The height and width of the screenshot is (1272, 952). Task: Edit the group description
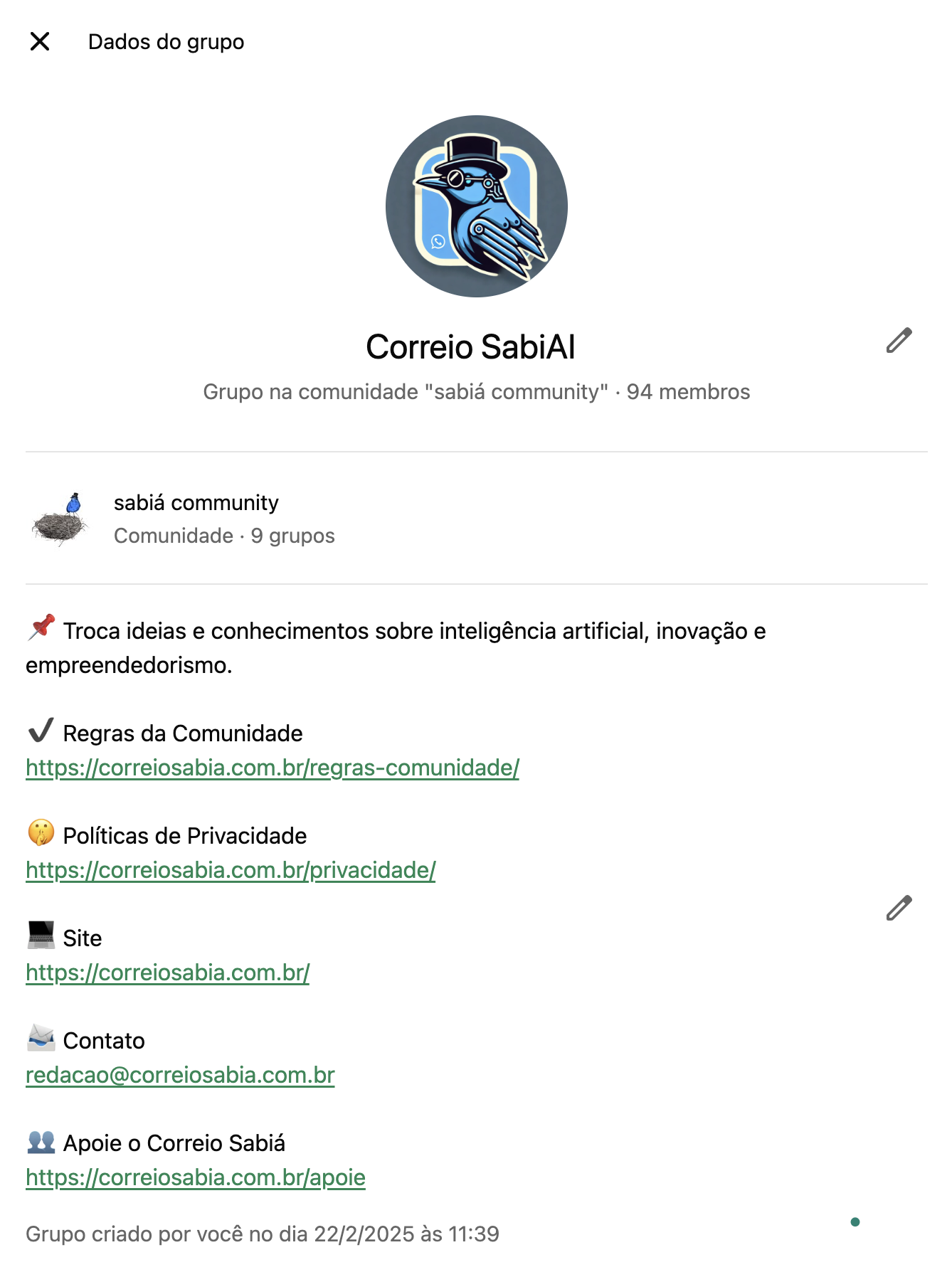[x=899, y=908]
